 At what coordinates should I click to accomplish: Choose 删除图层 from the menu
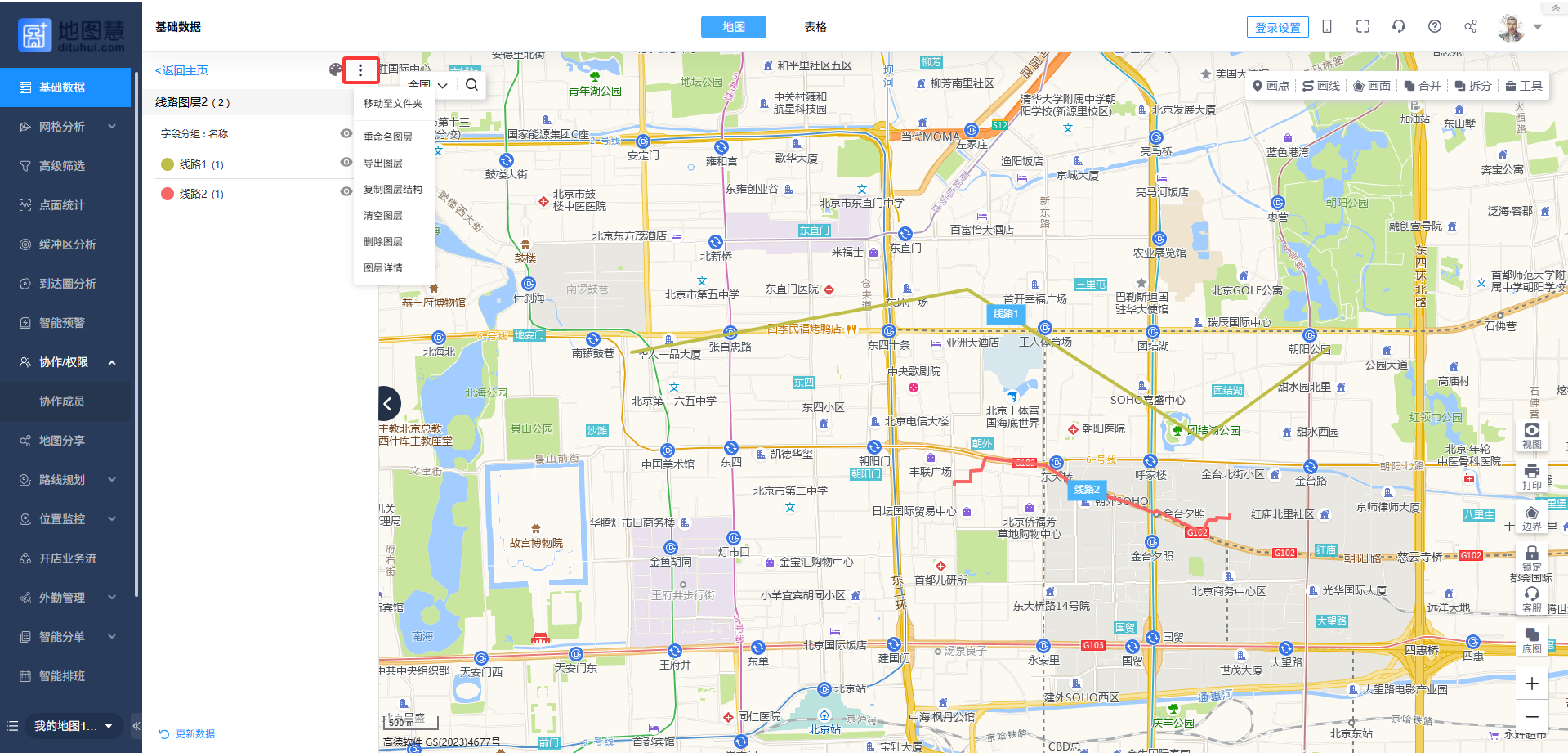[x=382, y=242]
